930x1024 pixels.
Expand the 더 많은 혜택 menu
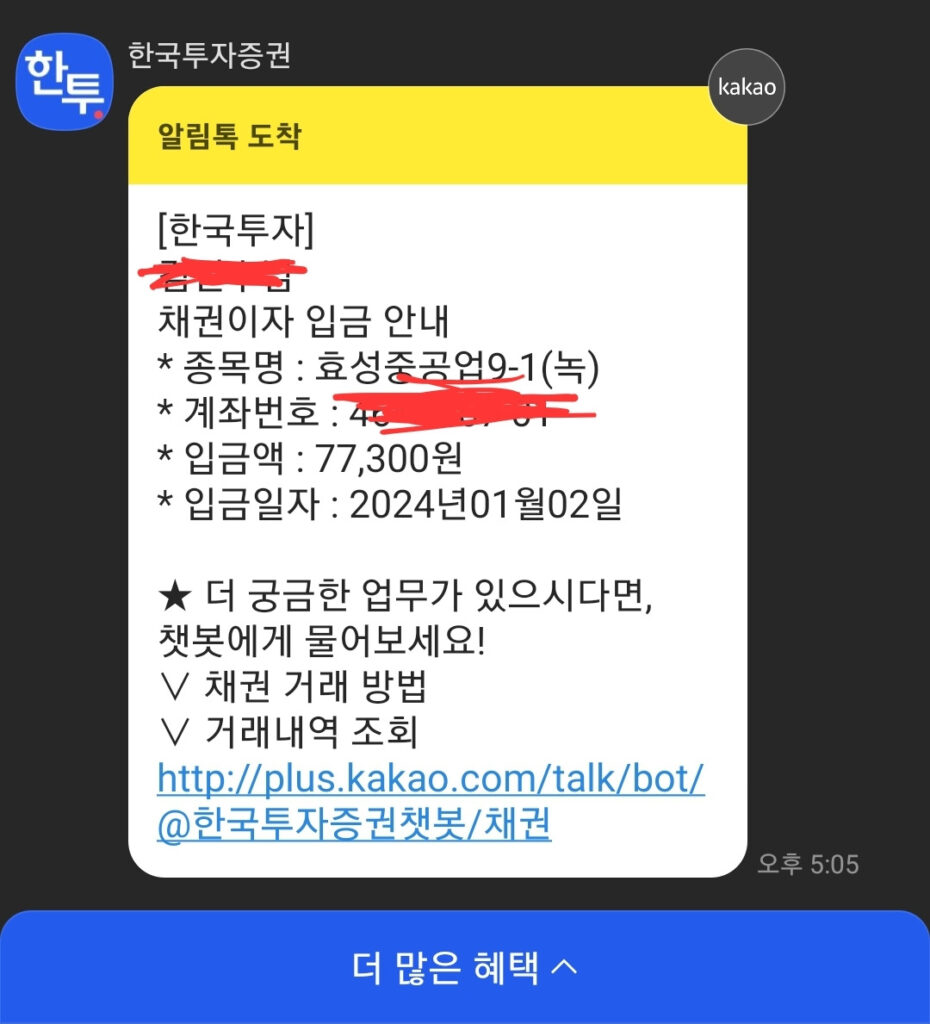click(465, 967)
